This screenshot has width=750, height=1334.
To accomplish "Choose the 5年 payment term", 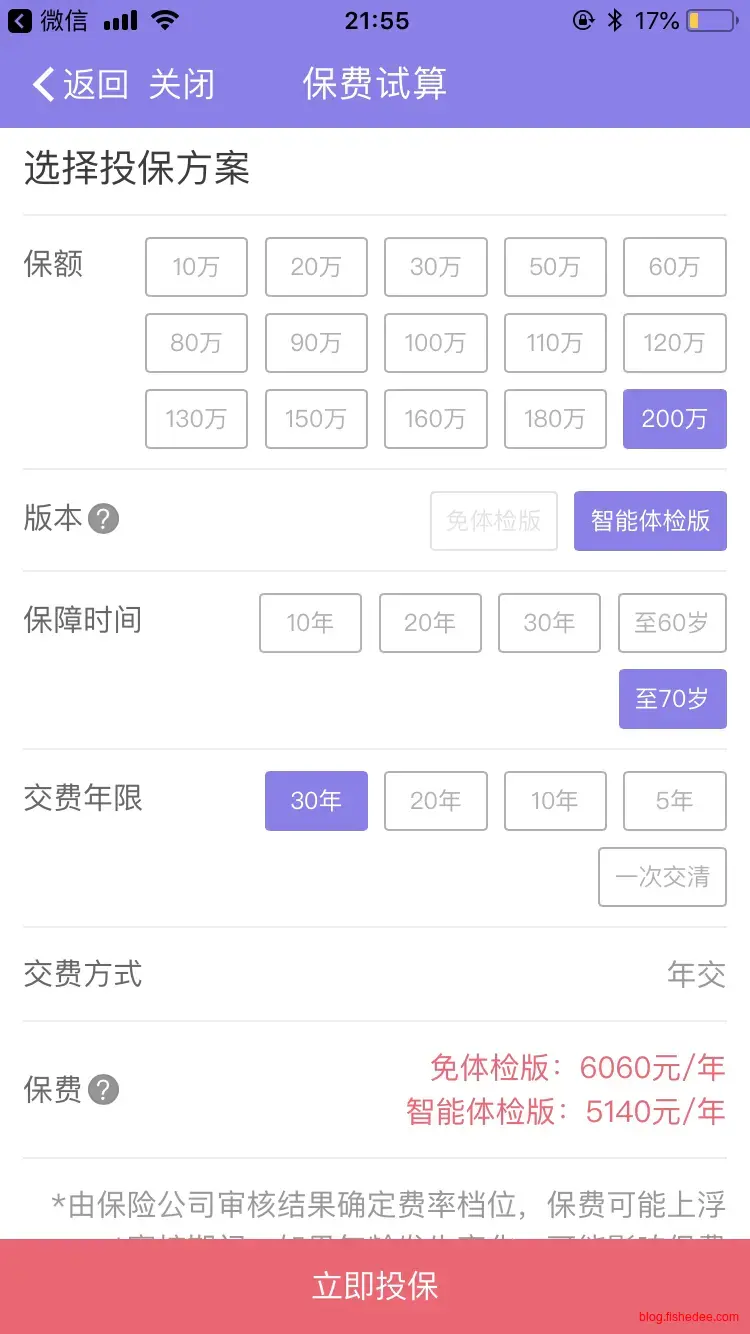I will (x=674, y=801).
